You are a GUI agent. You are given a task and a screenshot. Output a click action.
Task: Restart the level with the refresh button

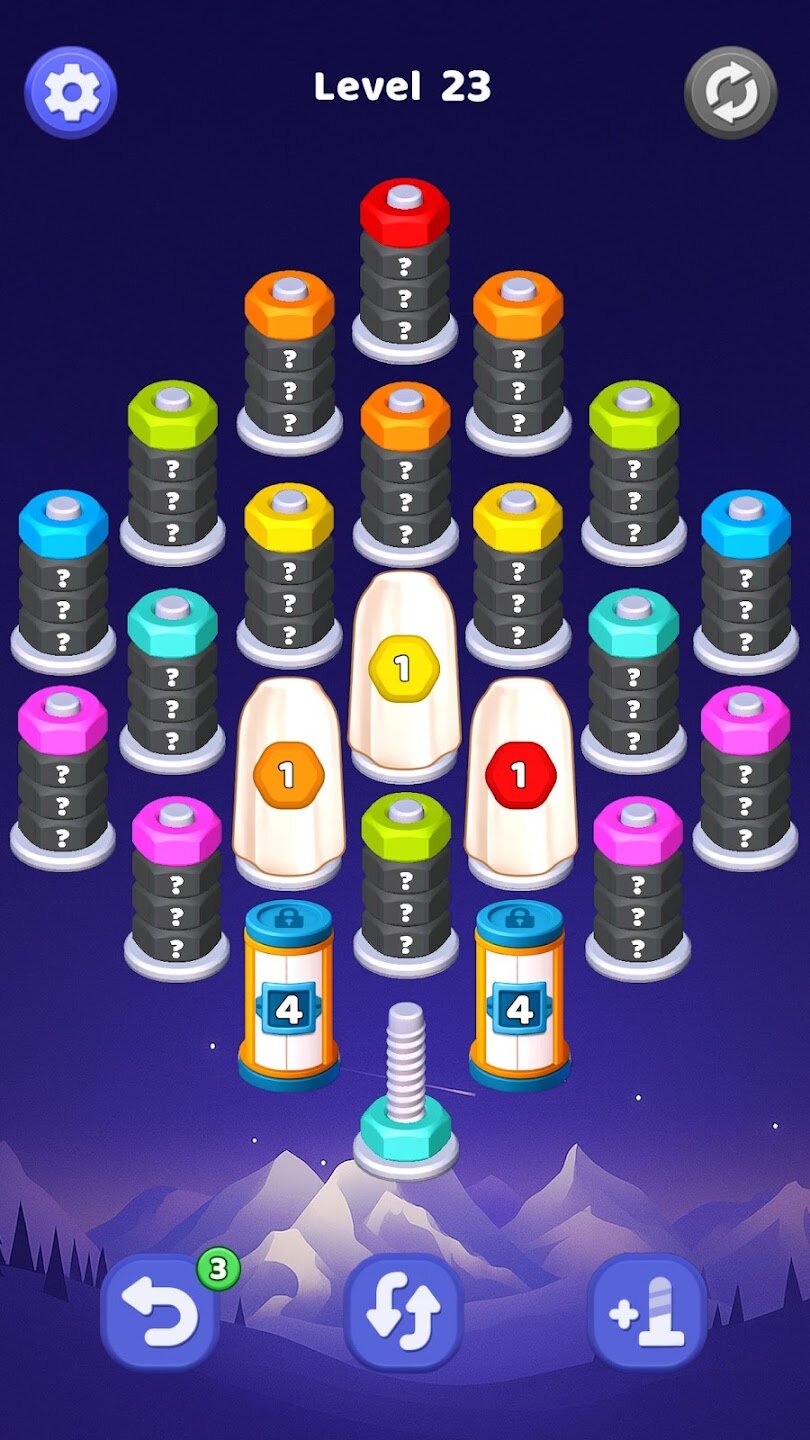coord(730,92)
